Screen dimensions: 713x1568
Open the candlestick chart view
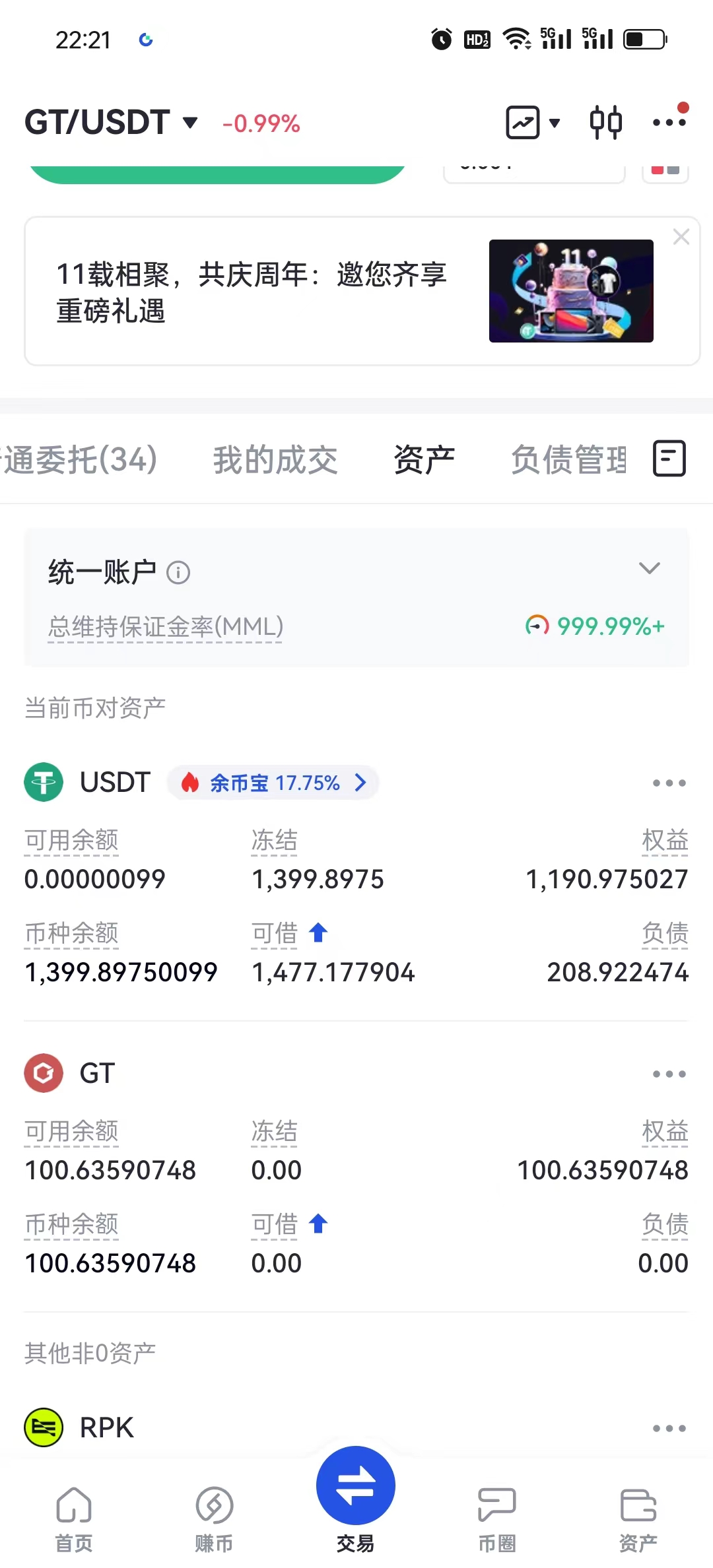pyautogui.click(x=605, y=123)
